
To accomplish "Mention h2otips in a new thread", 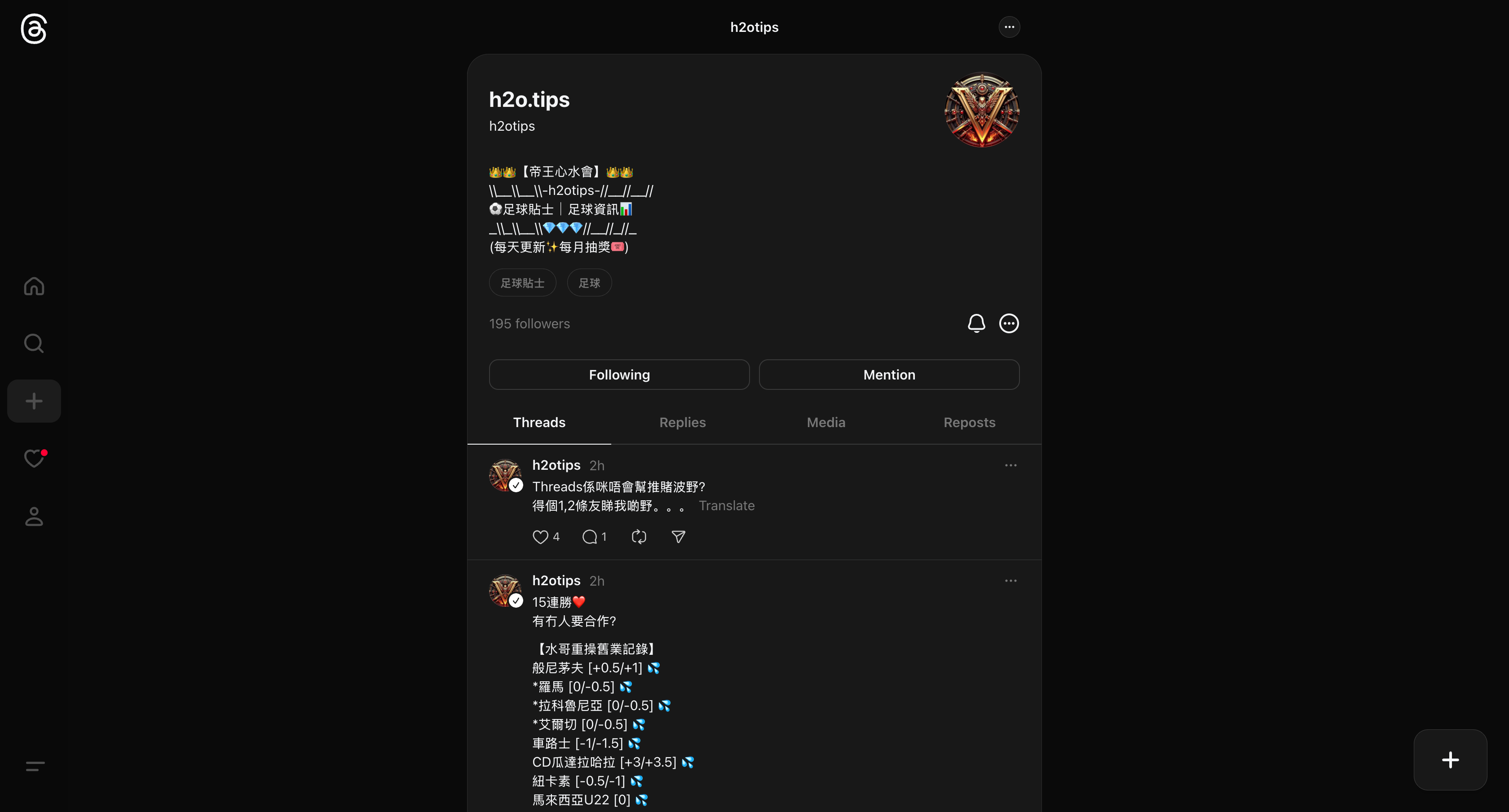I will [889, 375].
